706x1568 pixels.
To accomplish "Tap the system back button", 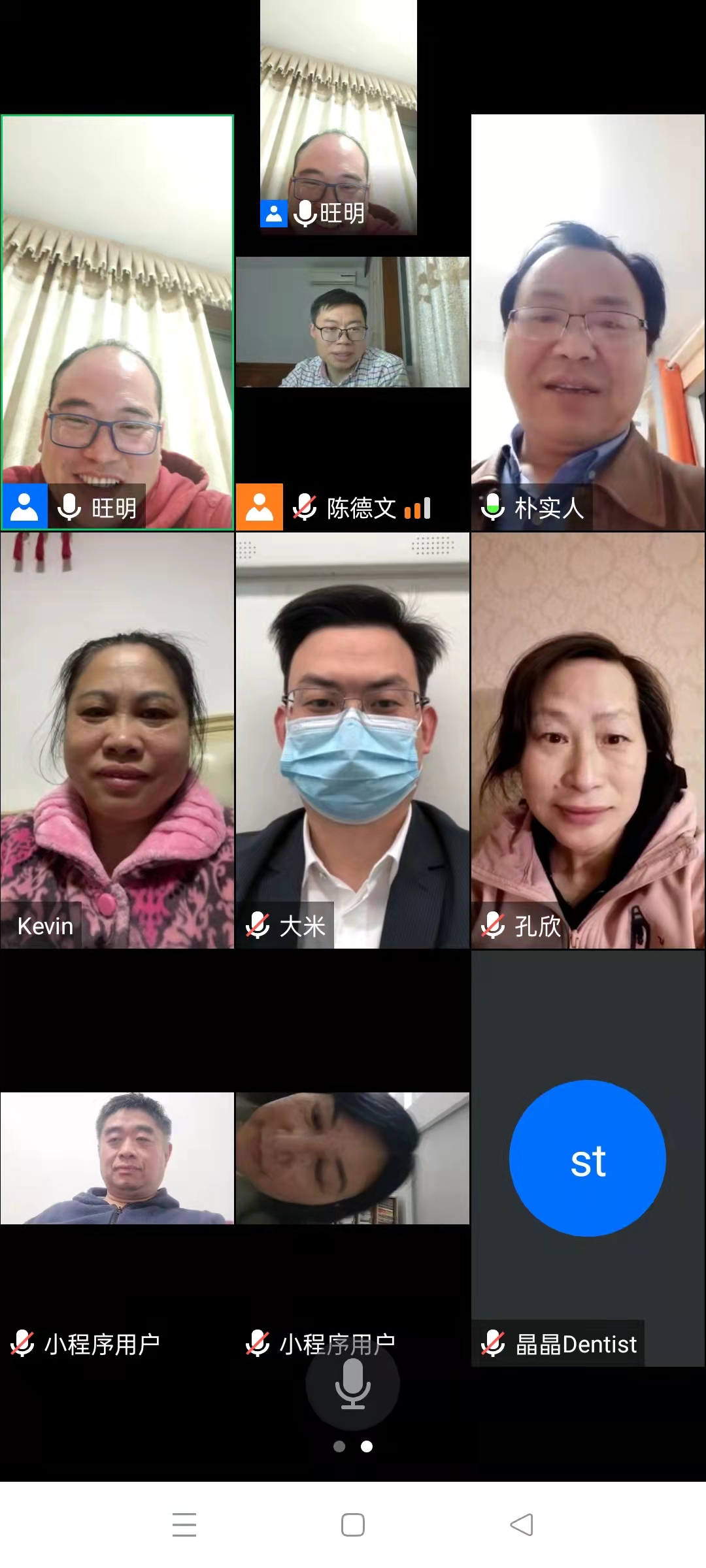I will pos(522,1525).
